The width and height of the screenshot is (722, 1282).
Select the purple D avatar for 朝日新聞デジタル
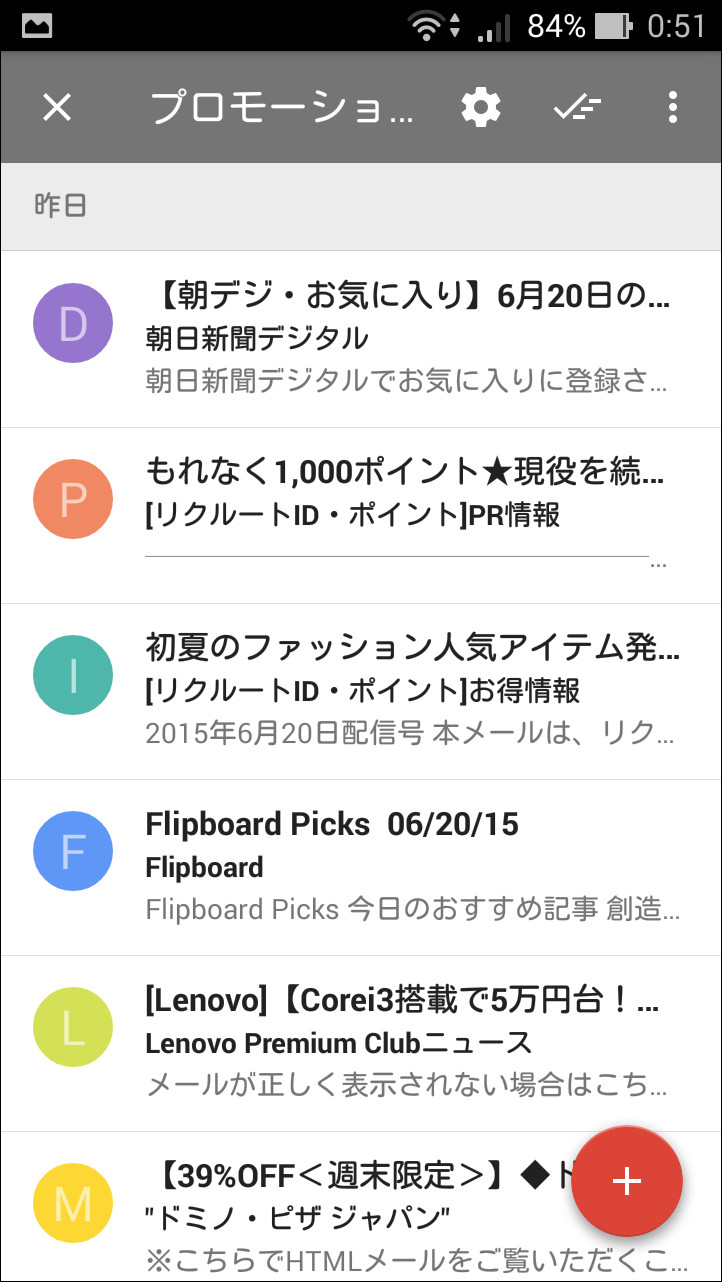[x=72, y=323]
